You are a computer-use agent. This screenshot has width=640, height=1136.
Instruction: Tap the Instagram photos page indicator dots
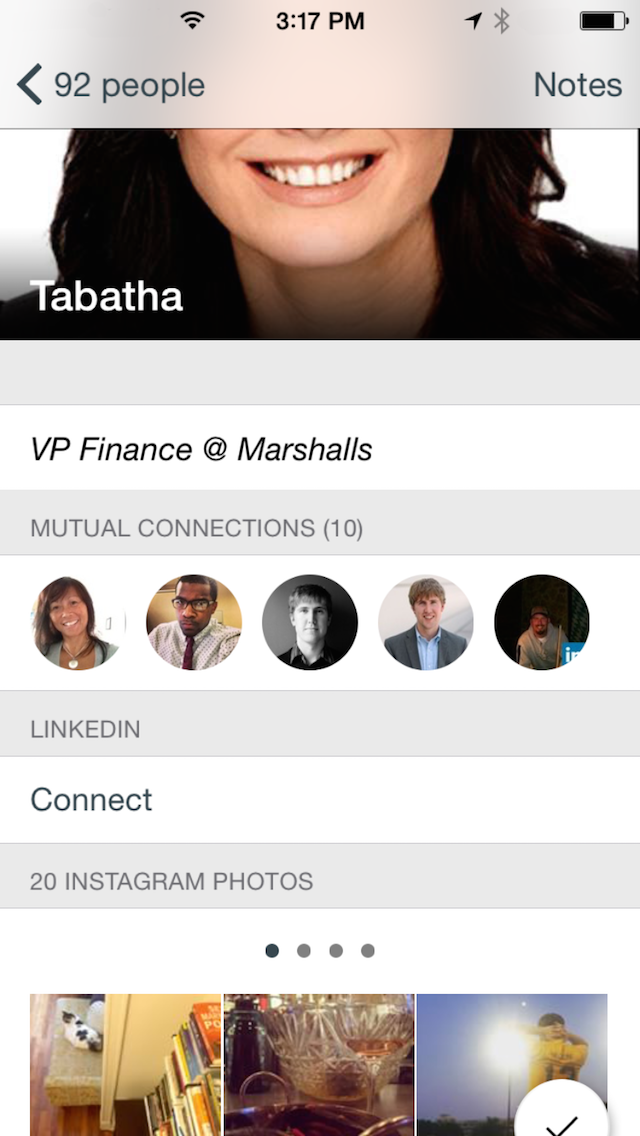coord(320,951)
